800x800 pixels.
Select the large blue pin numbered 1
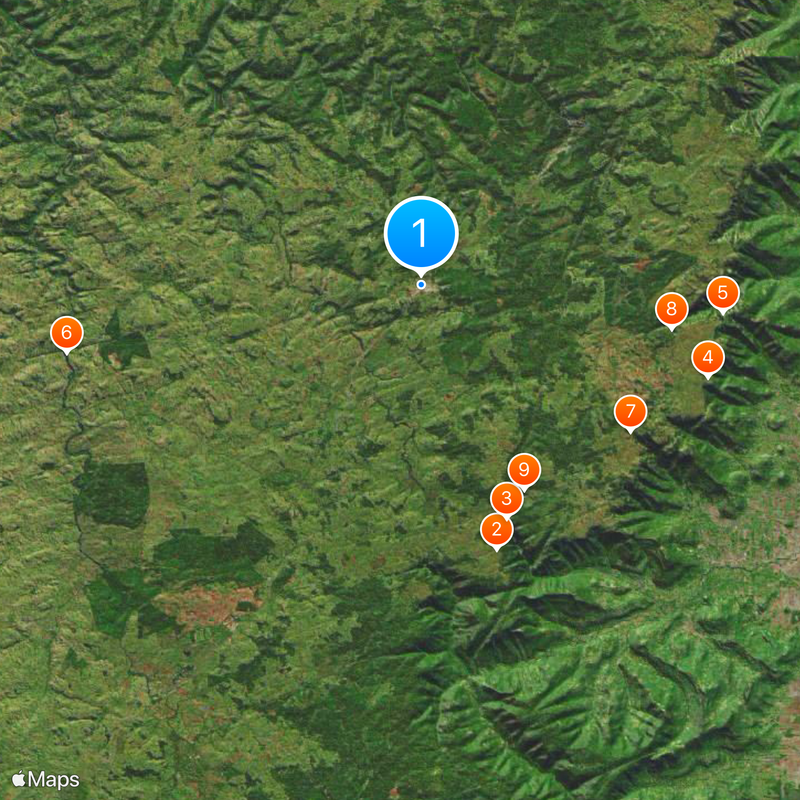click(421, 233)
